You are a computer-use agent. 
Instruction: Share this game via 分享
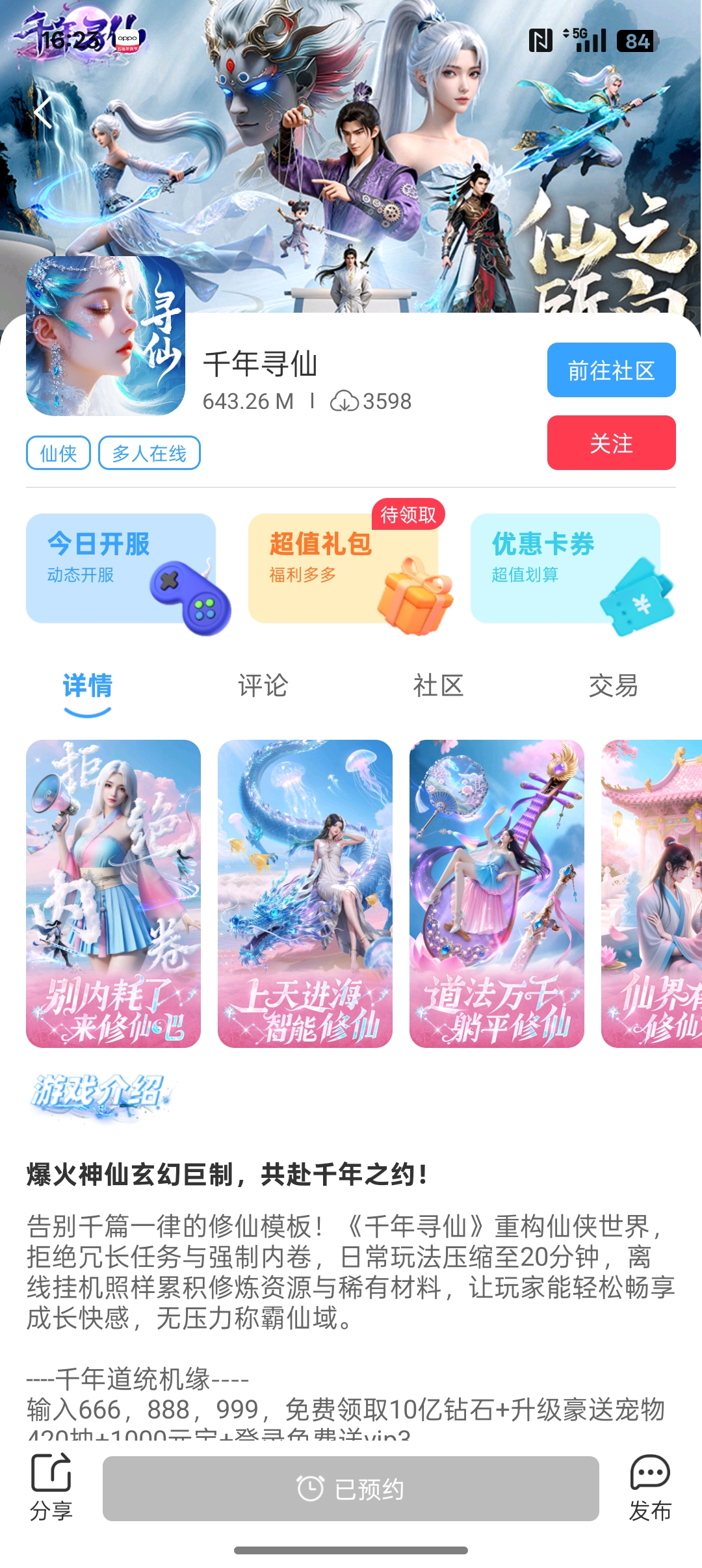tap(51, 1487)
